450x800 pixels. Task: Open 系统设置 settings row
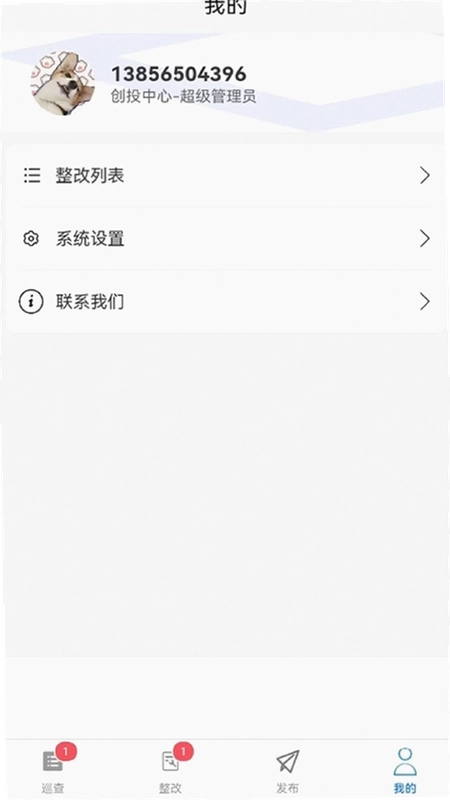pos(225,238)
